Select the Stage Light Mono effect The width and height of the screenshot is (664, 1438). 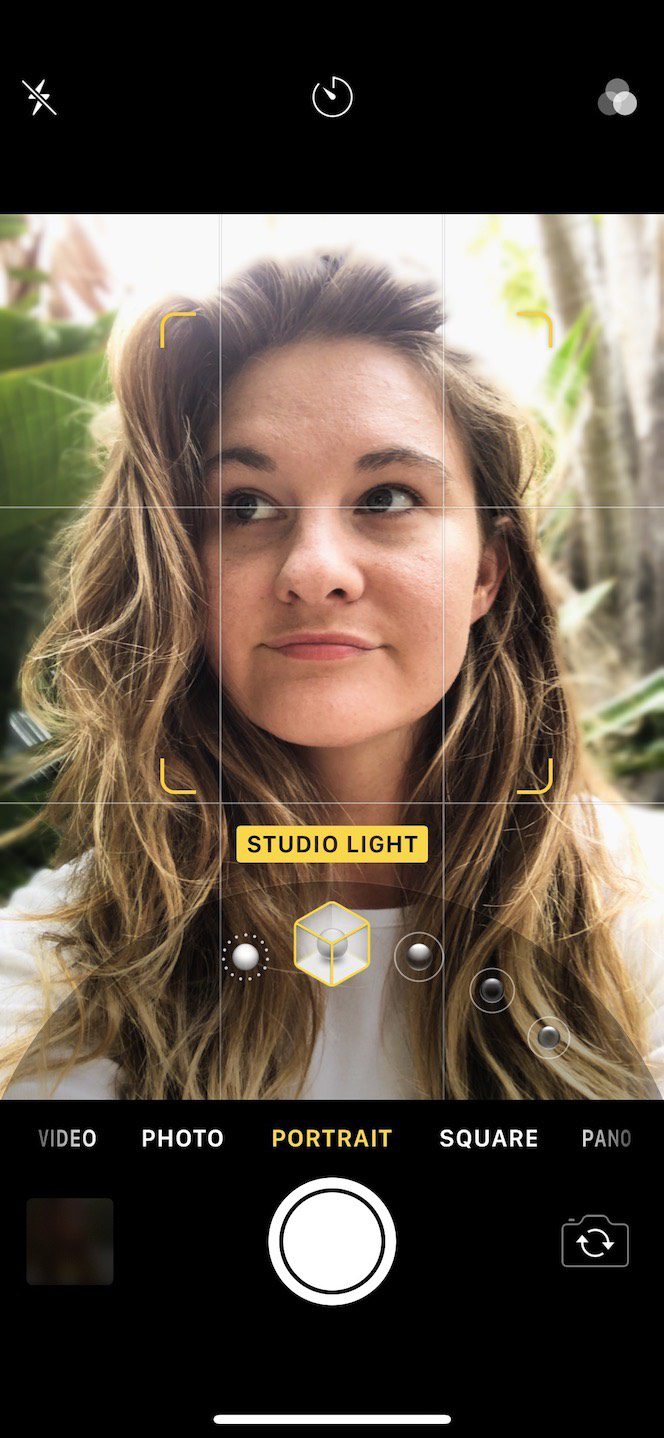[548, 1038]
